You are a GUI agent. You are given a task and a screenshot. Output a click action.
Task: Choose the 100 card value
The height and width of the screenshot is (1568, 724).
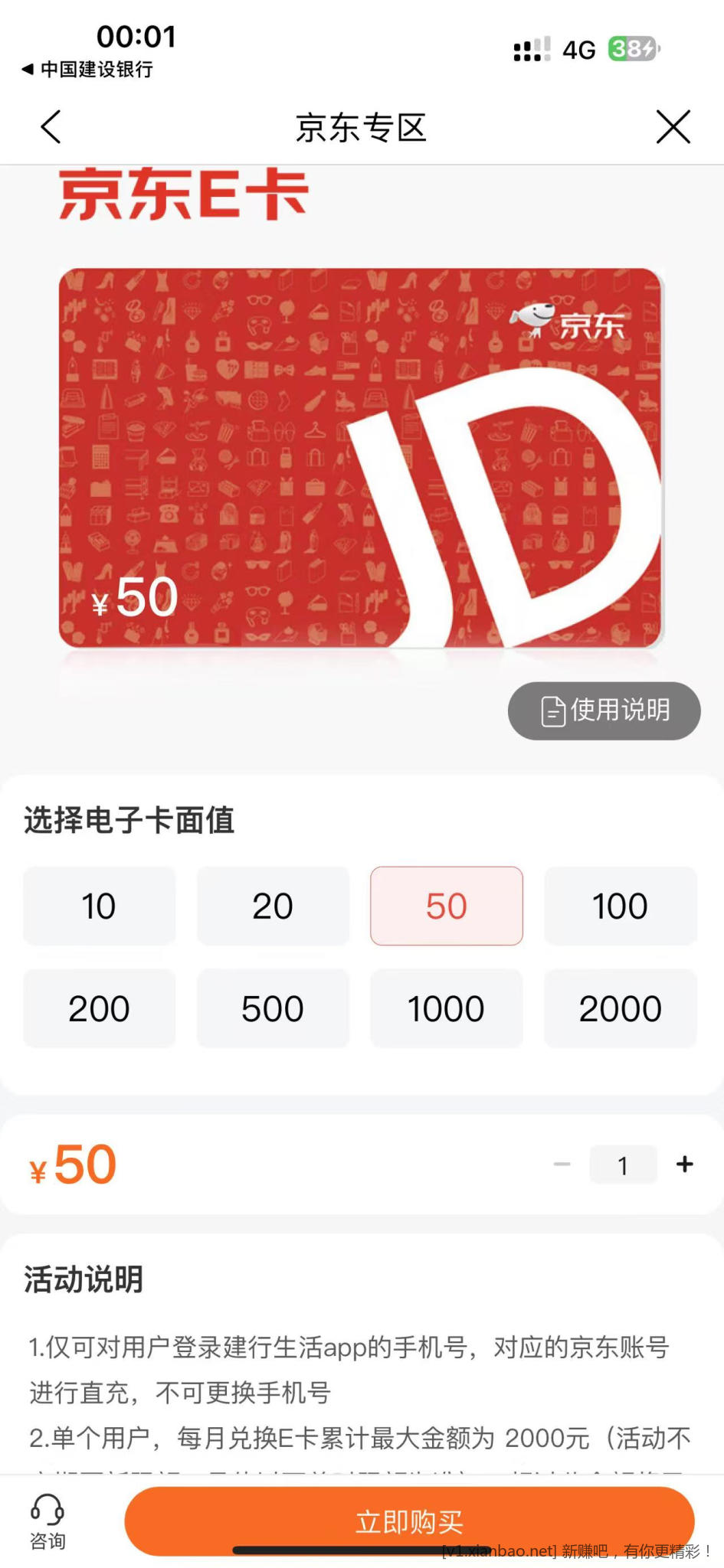(620, 906)
